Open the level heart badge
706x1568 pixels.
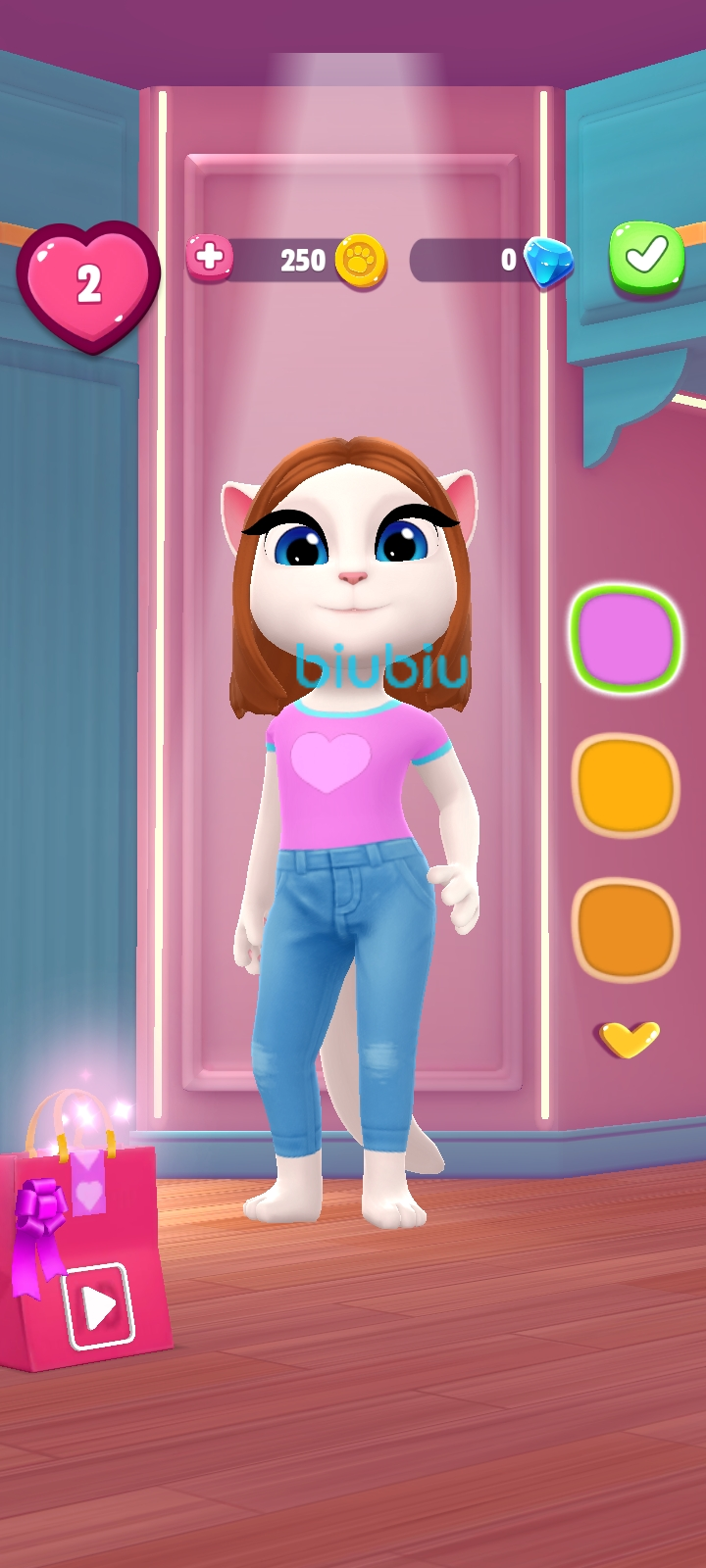88,285
